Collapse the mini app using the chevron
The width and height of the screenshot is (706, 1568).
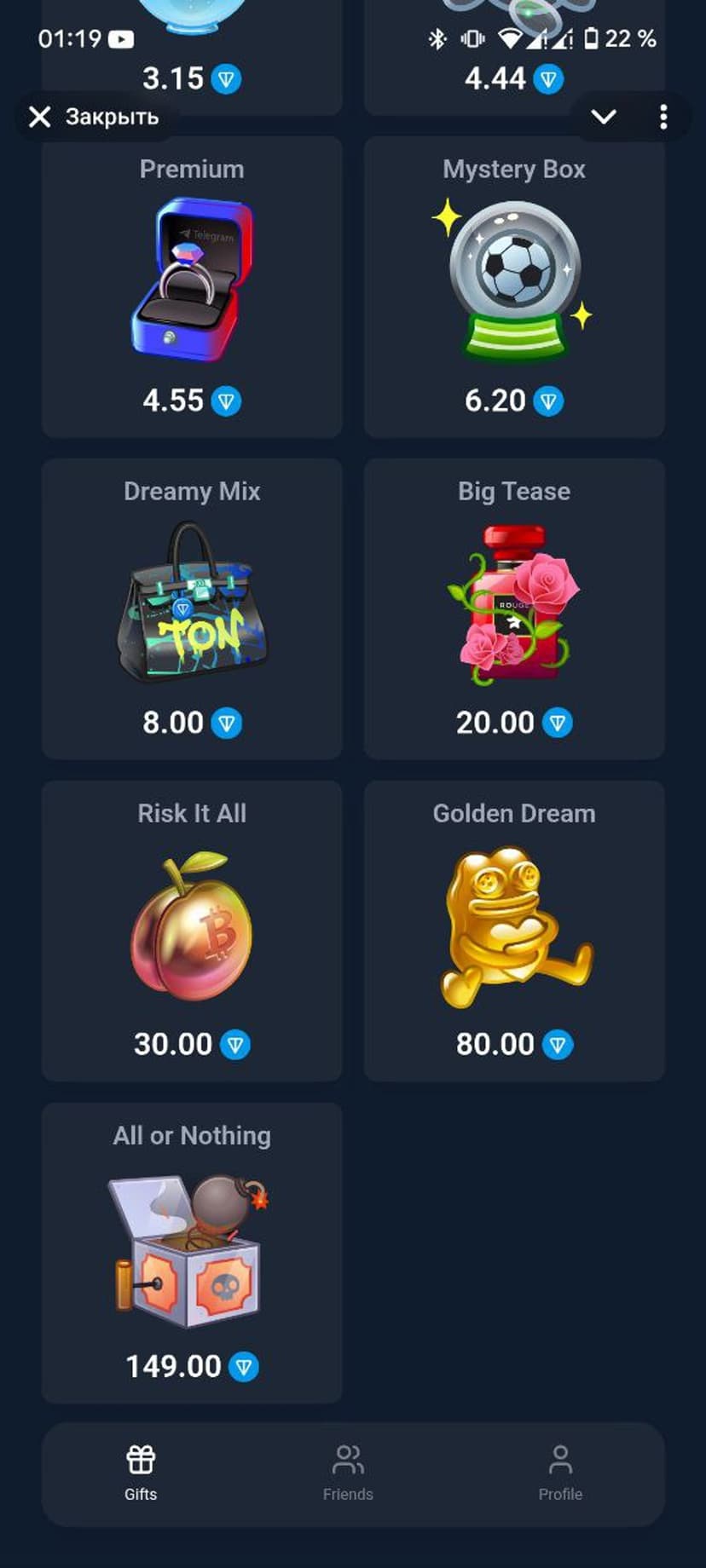click(604, 117)
